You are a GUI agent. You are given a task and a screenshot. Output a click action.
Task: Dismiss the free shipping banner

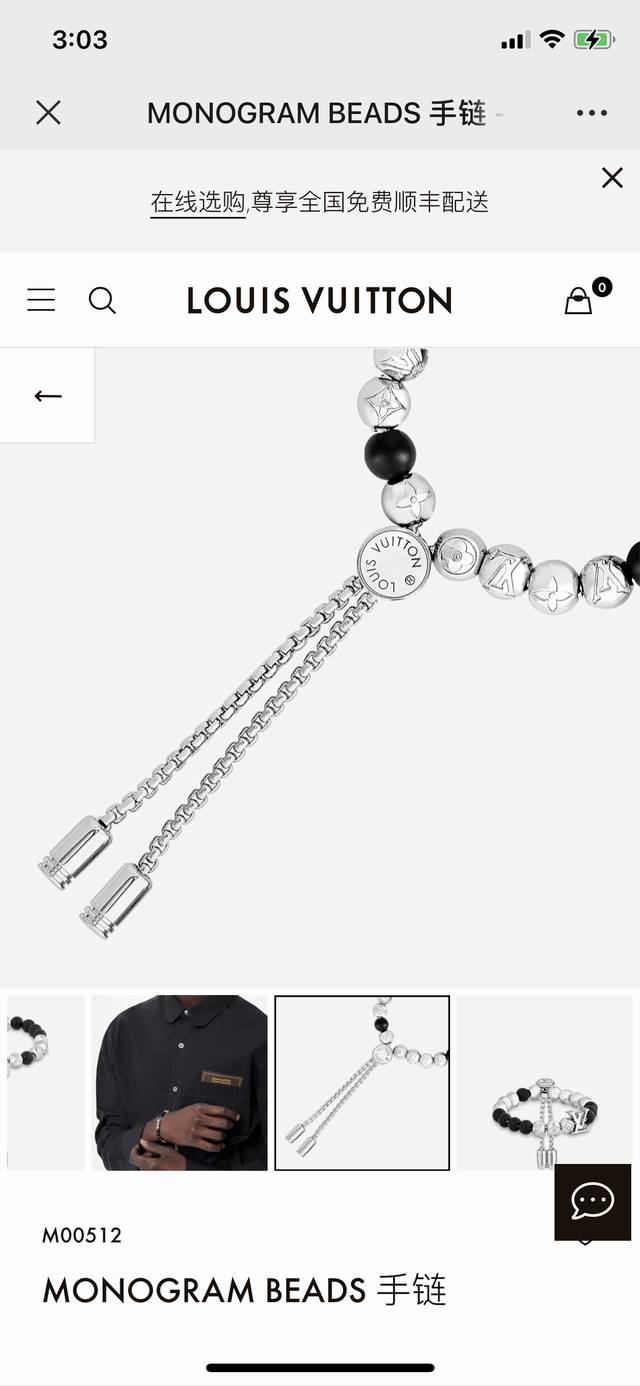tap(612, 178)
